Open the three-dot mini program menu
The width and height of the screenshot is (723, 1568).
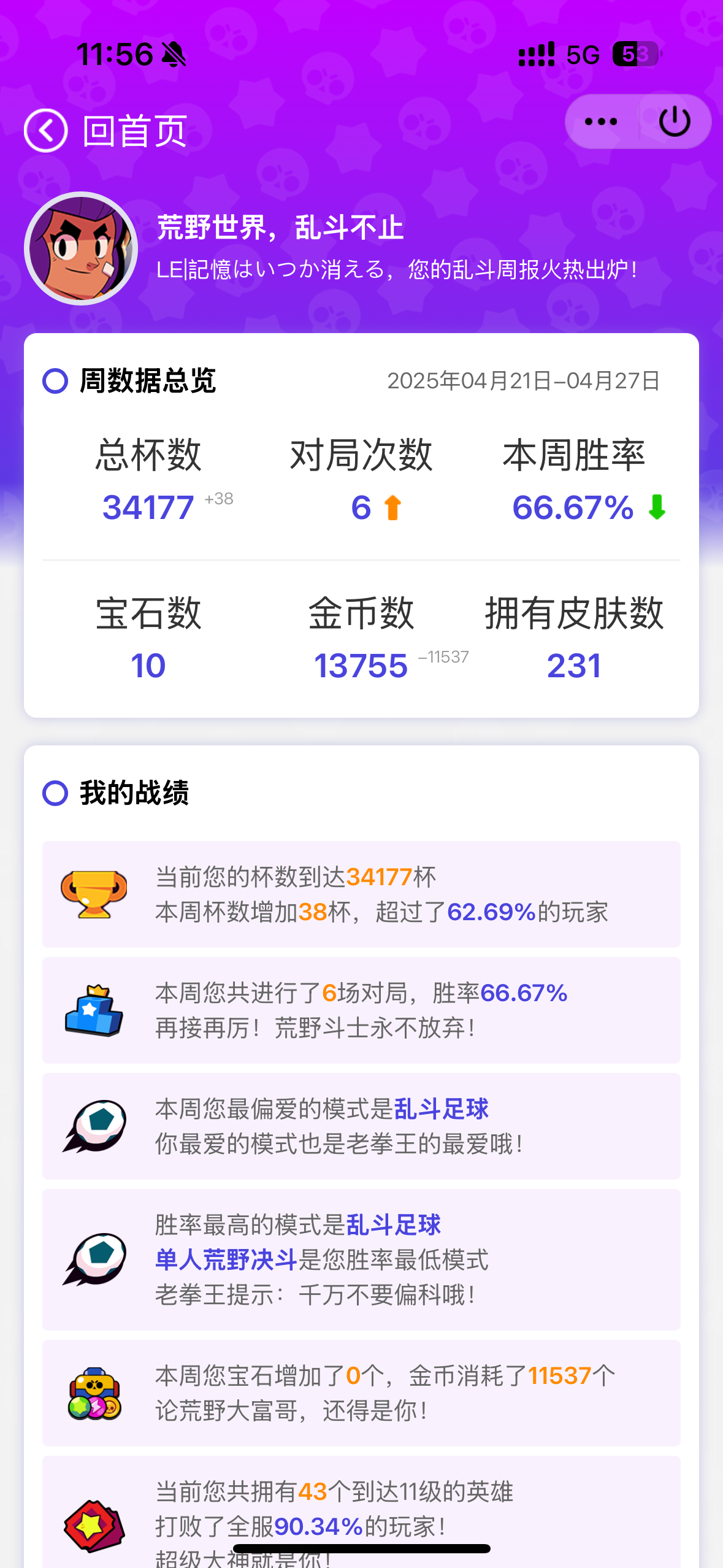point(601,121)
